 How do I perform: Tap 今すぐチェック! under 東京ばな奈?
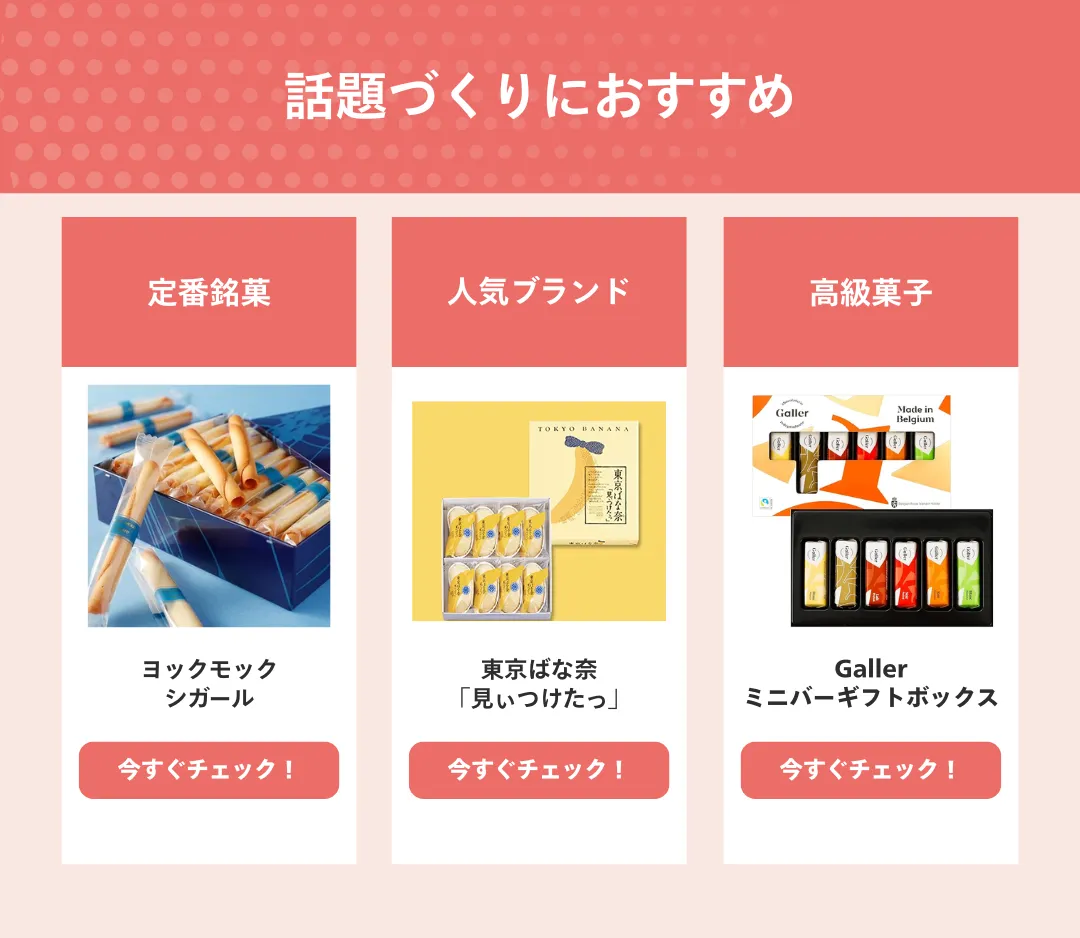(x=539, y=770)
